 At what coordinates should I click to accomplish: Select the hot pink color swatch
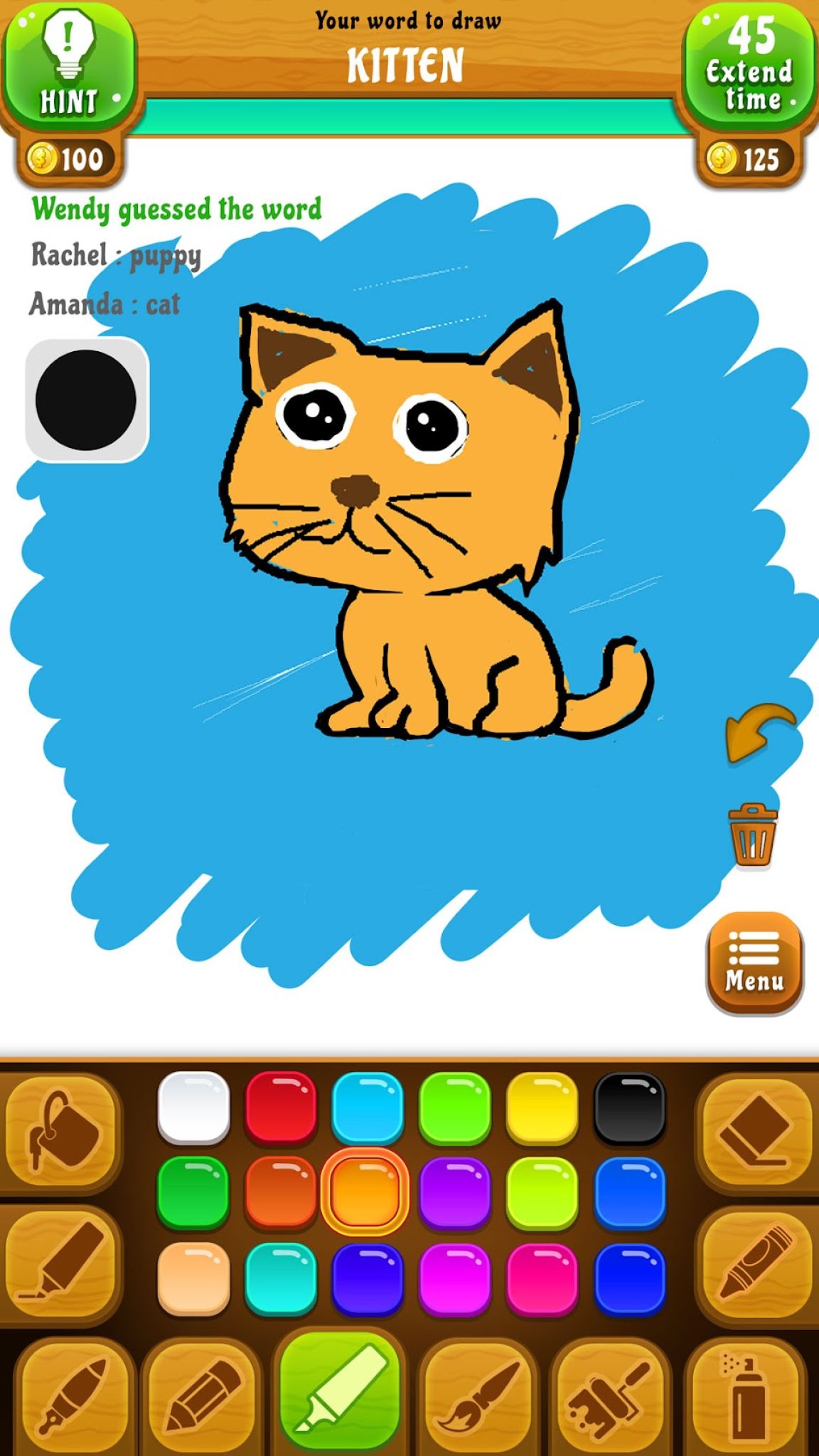coord(542,1278)
